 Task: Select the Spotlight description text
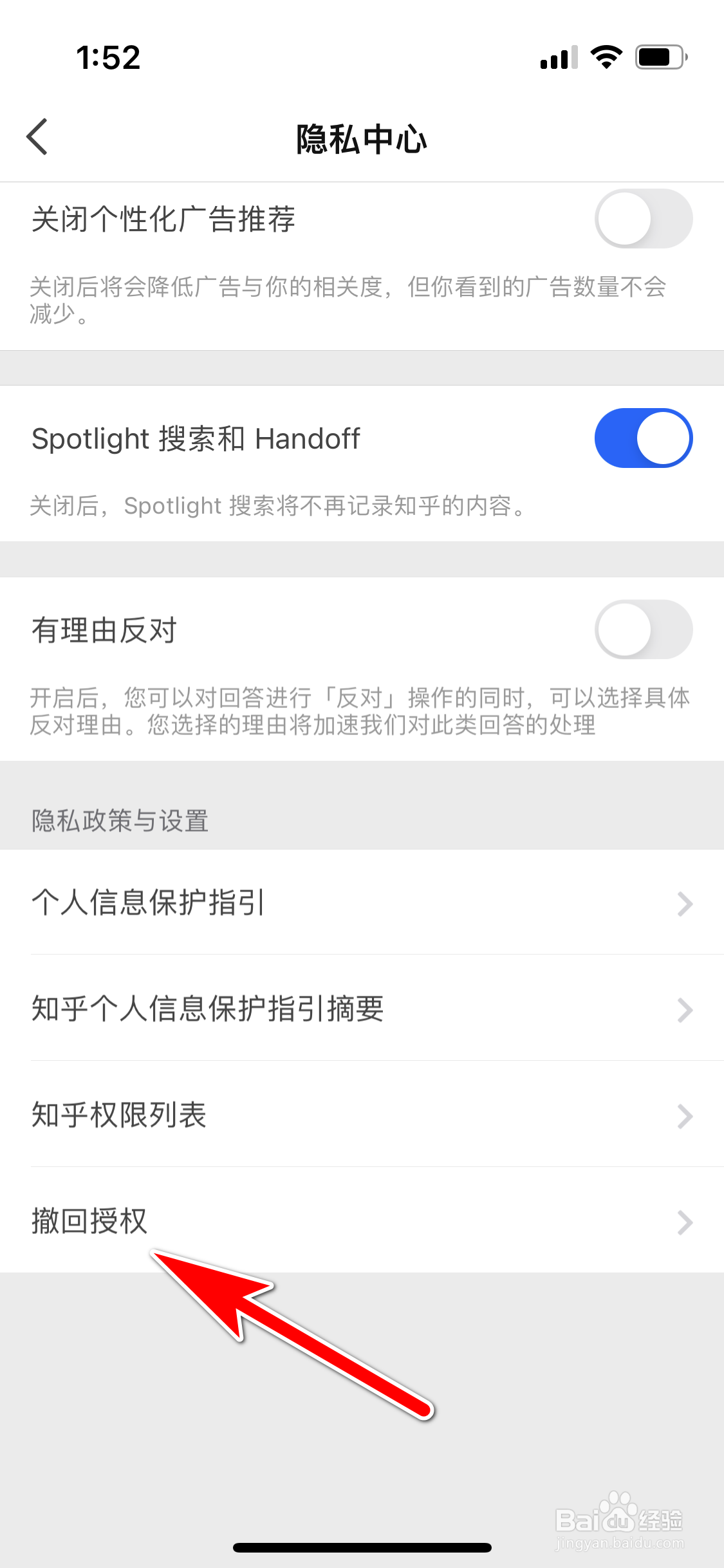pos(278,507)
